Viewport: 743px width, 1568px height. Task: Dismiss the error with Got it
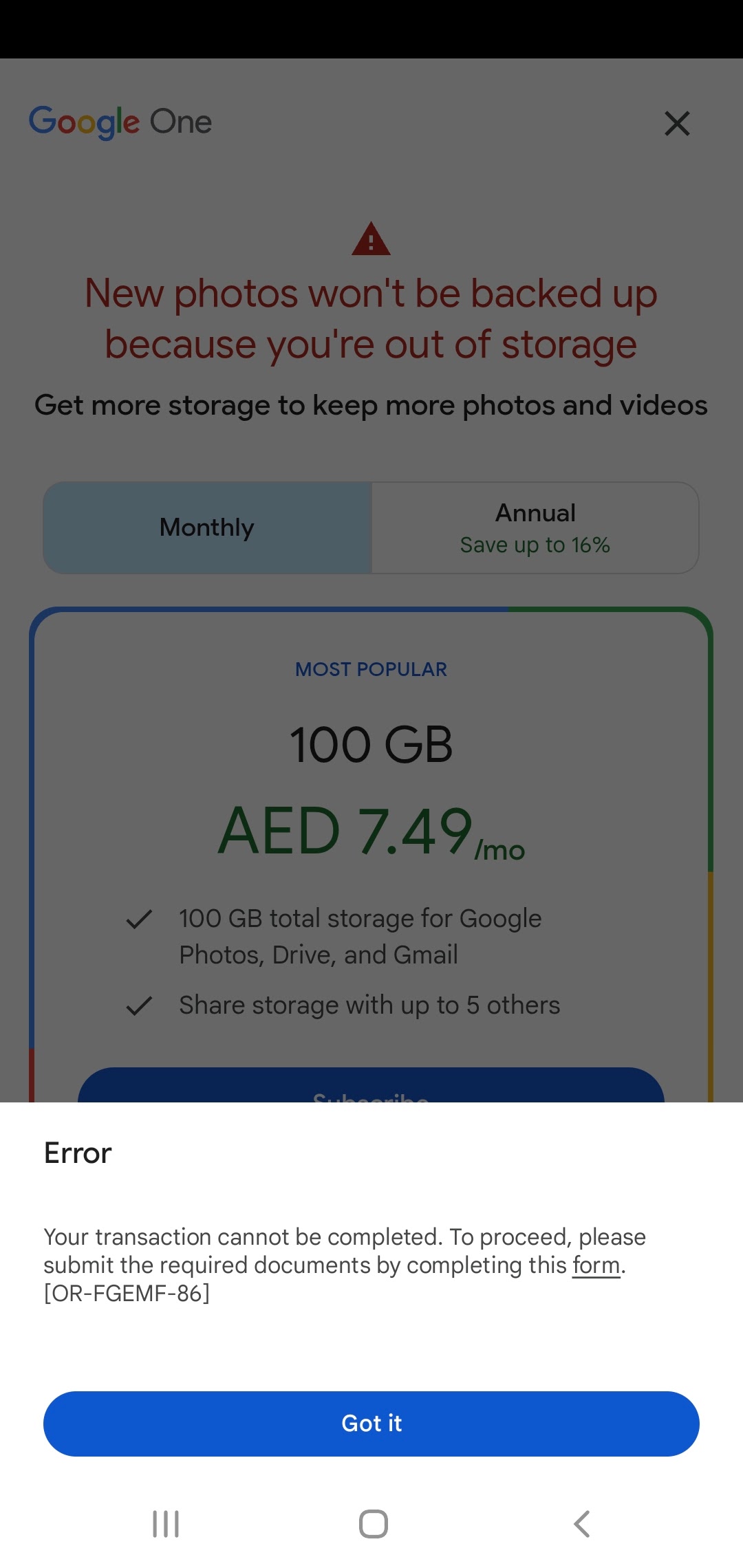(x=371, y=1423)
